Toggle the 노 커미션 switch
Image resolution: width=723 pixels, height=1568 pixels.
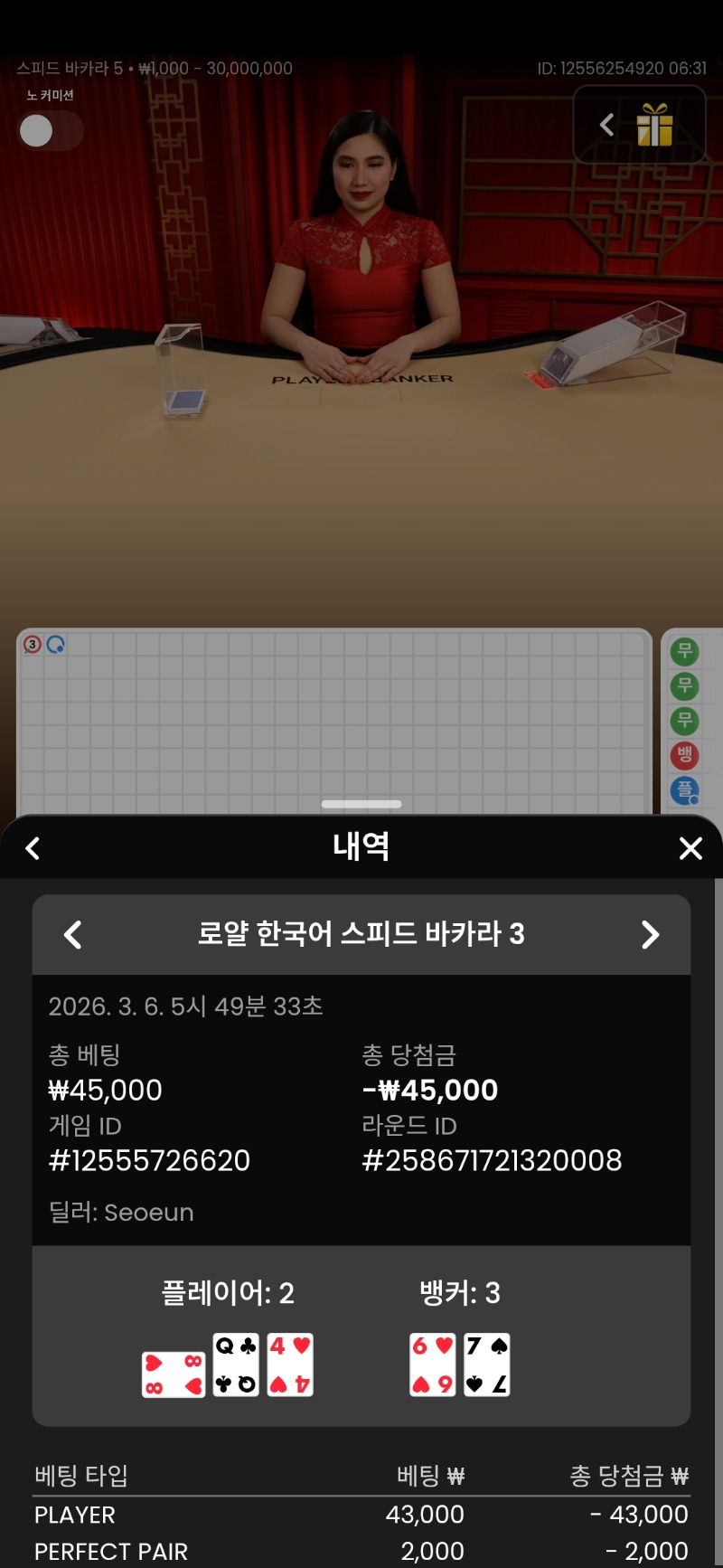click(50, 131)
